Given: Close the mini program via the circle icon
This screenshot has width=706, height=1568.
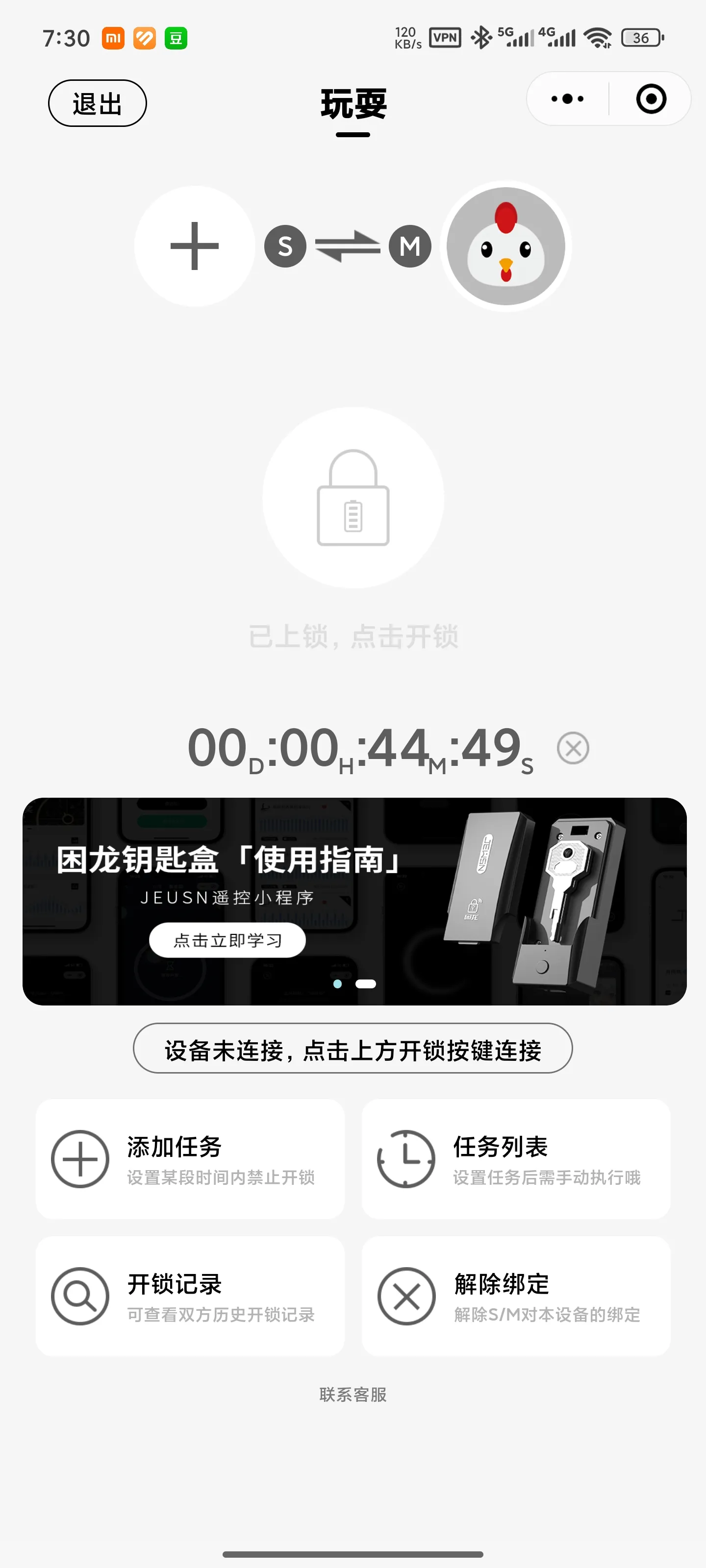Looking at the screenshot, I should [651, 98].
